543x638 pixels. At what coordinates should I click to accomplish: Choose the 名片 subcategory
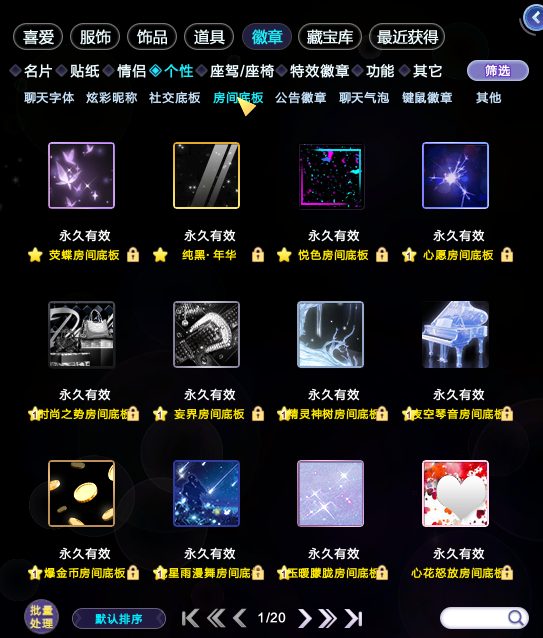click(x=37, y=71)
